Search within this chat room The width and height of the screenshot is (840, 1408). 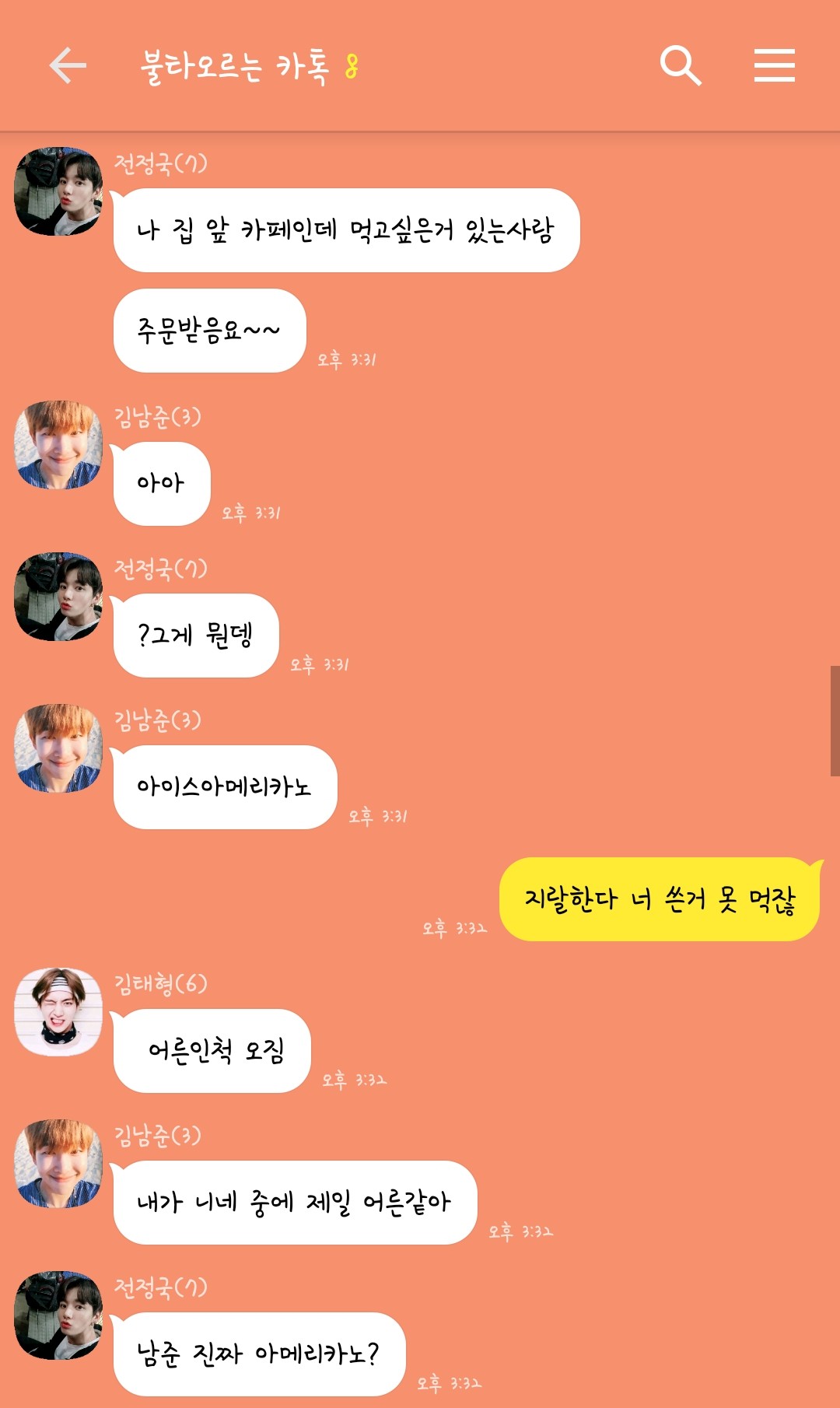pyautogui.click(x=681, y=65)
